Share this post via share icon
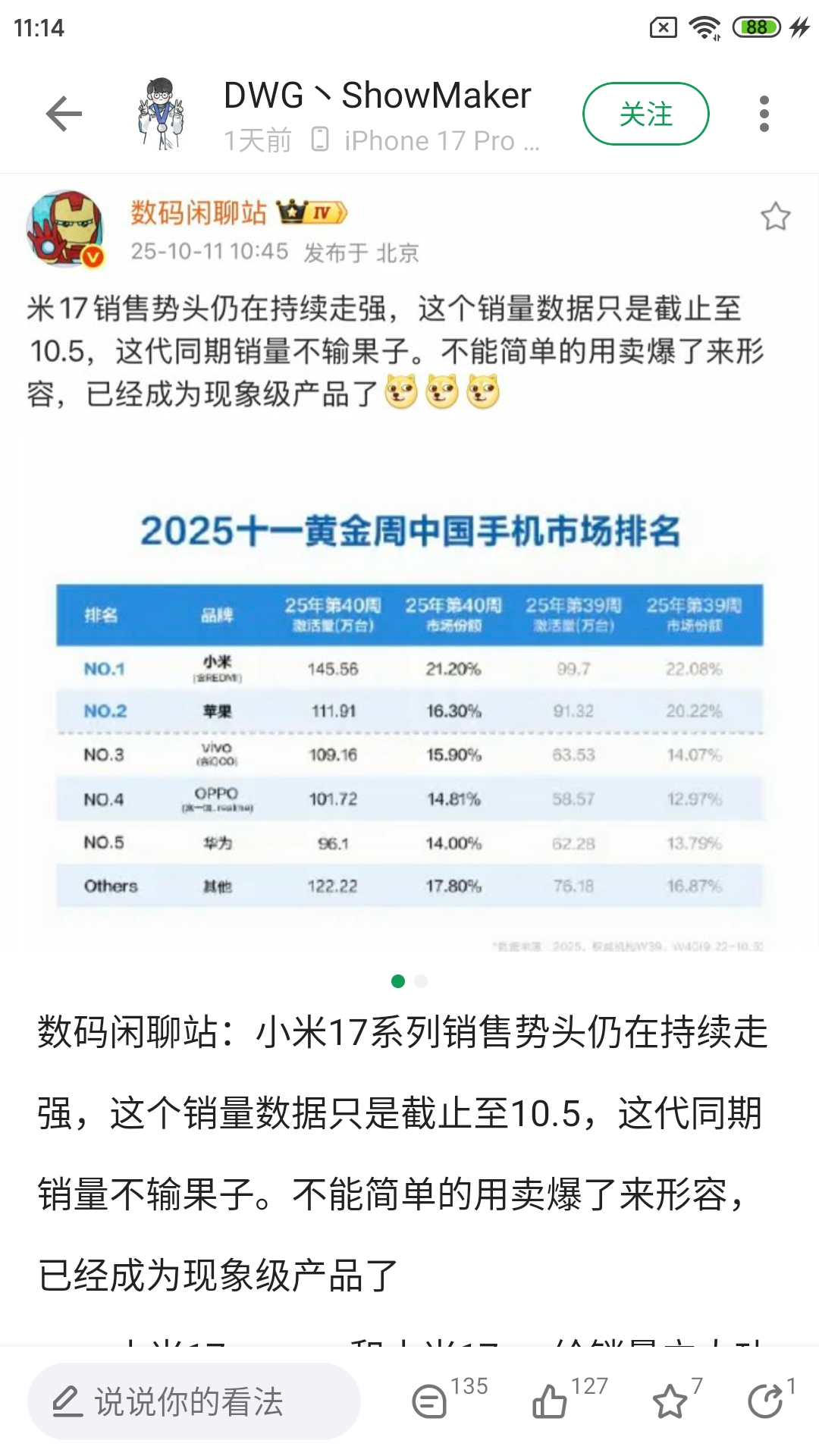Screen dimensions: 819x1456 coord(766,1401)
